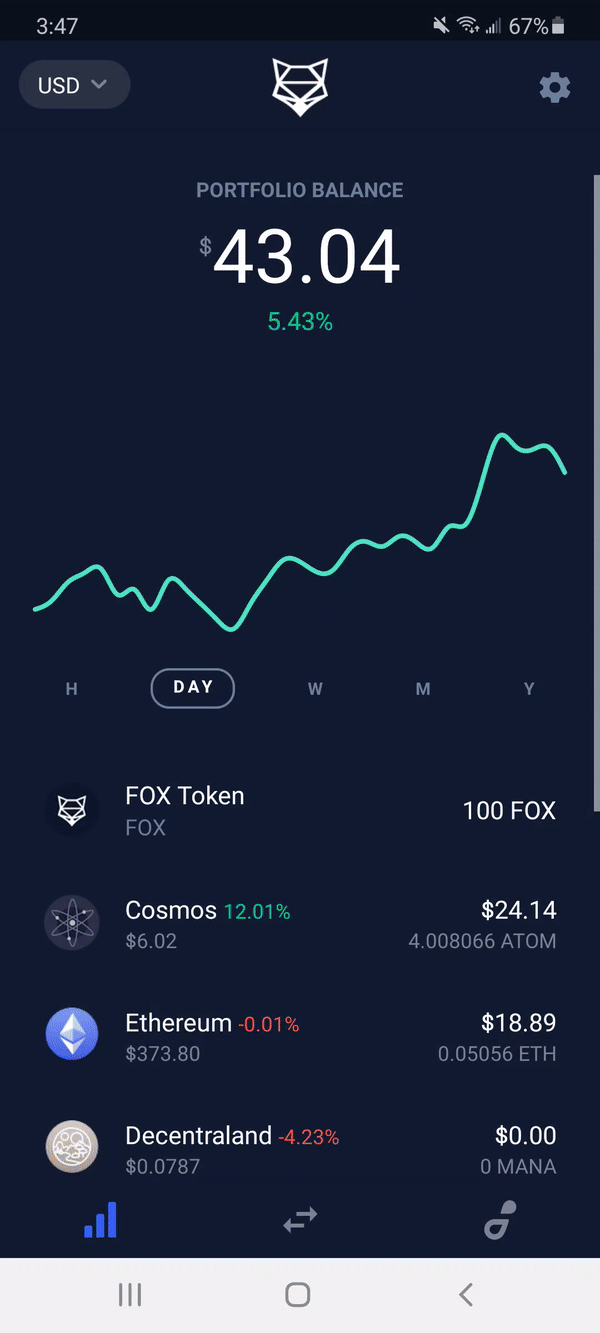Tap the system back button
This screenshot has width=600, height=1333.
[466, 1295]
